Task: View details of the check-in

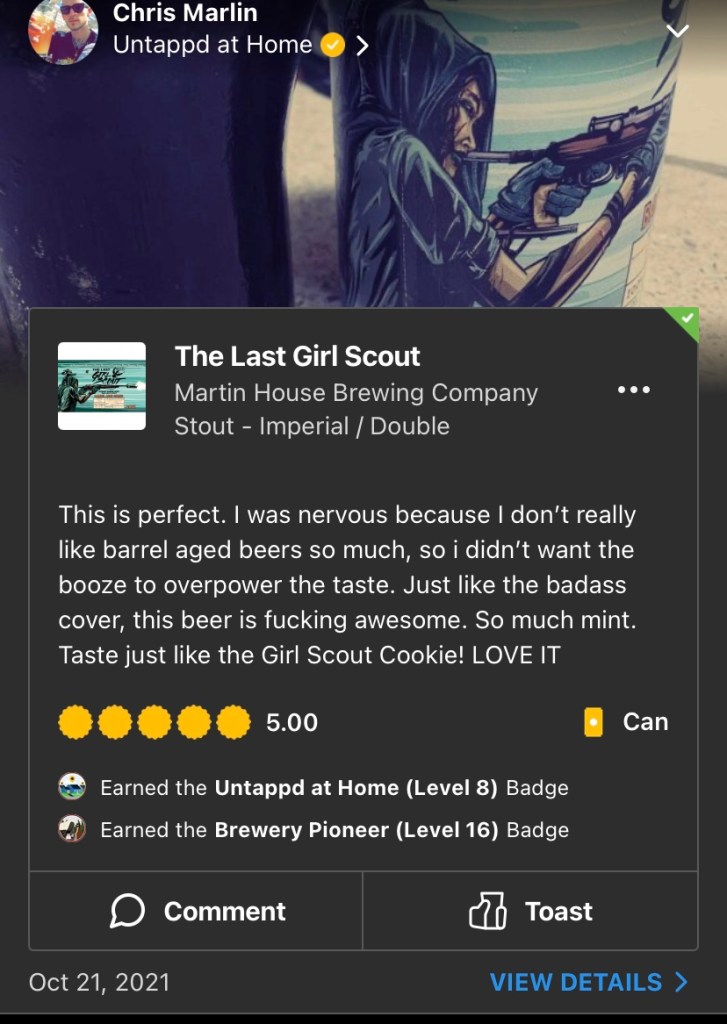Action: point(588,982)
